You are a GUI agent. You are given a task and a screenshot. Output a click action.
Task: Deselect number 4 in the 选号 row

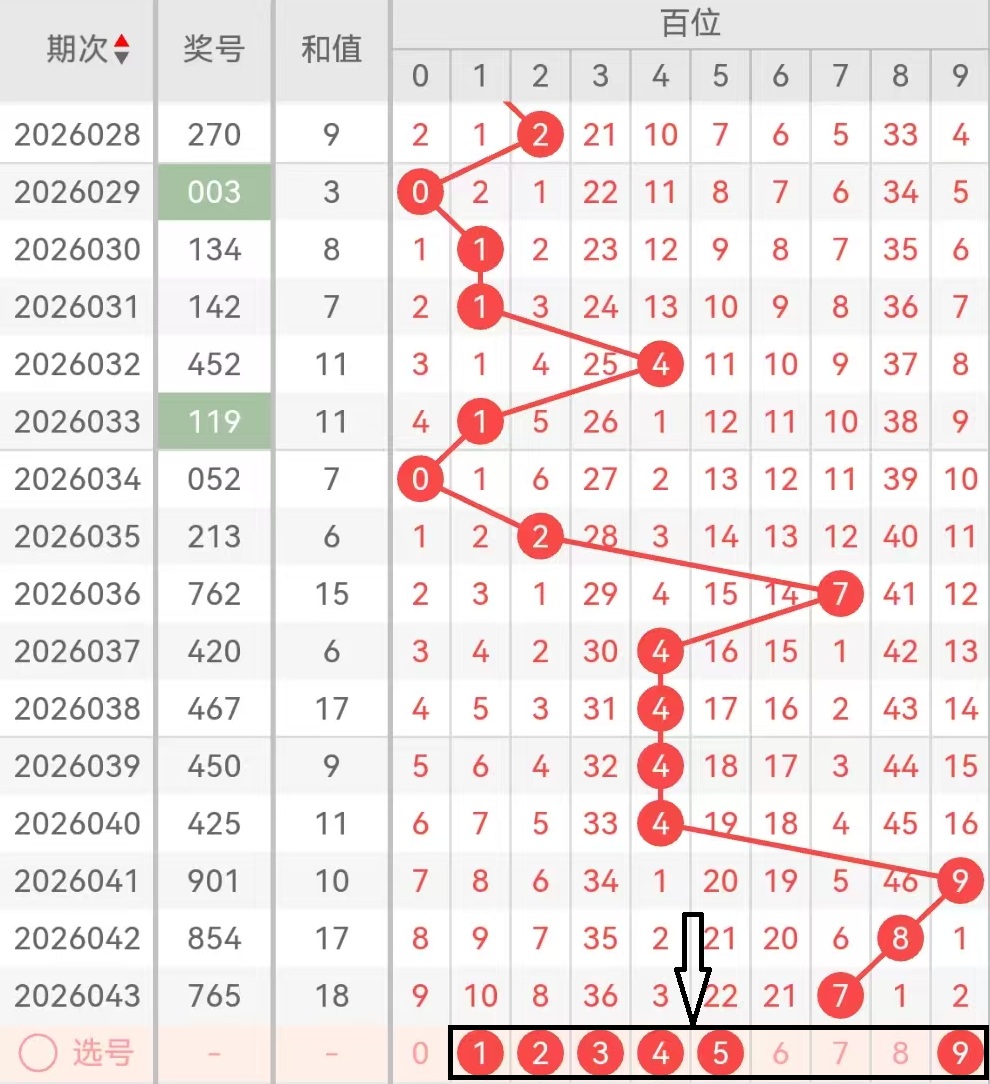pos(660,1052)
